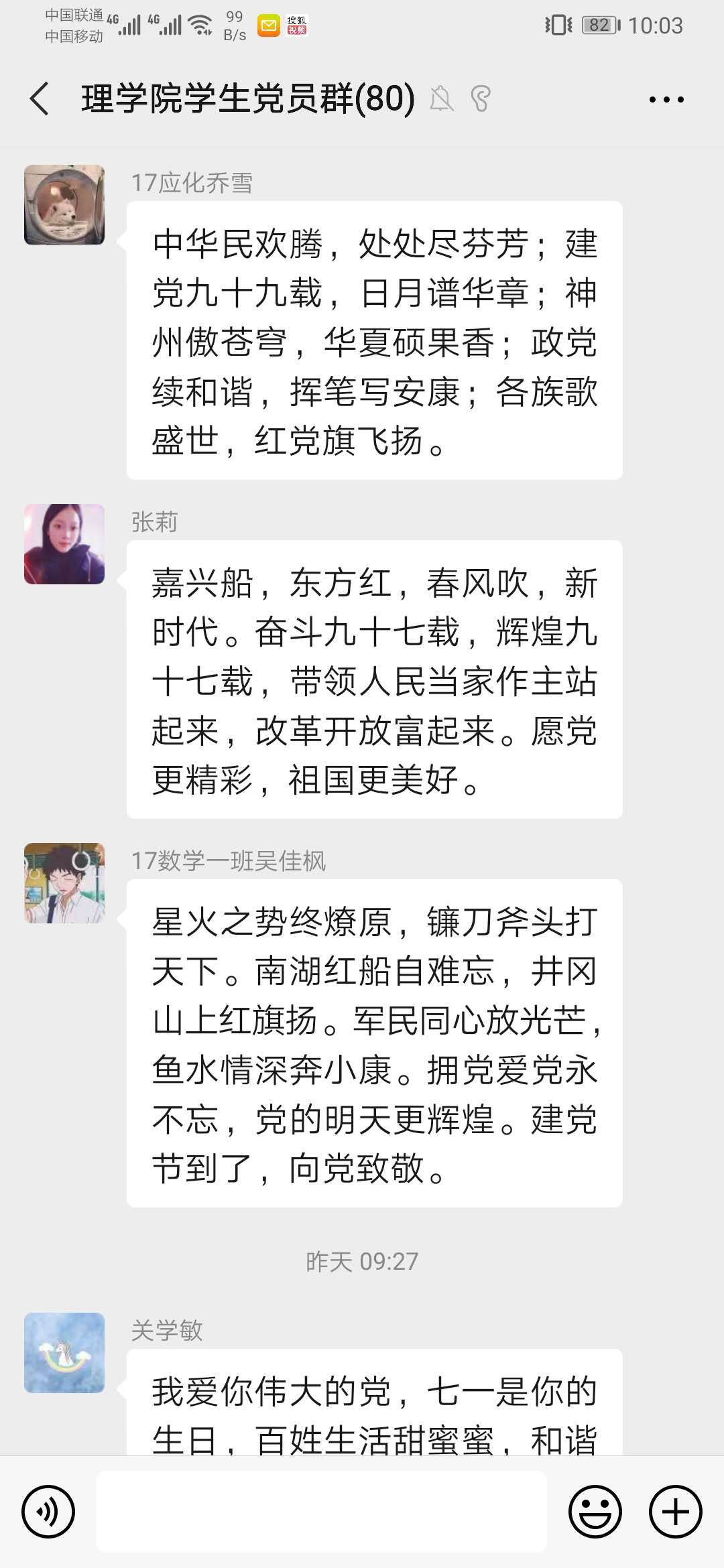The height and width of the screenshot is (1568, 724).
Task: Open 17数学一班吴佳枫's avatar profile
Action: pyautogui.click(x=64, y=883)
